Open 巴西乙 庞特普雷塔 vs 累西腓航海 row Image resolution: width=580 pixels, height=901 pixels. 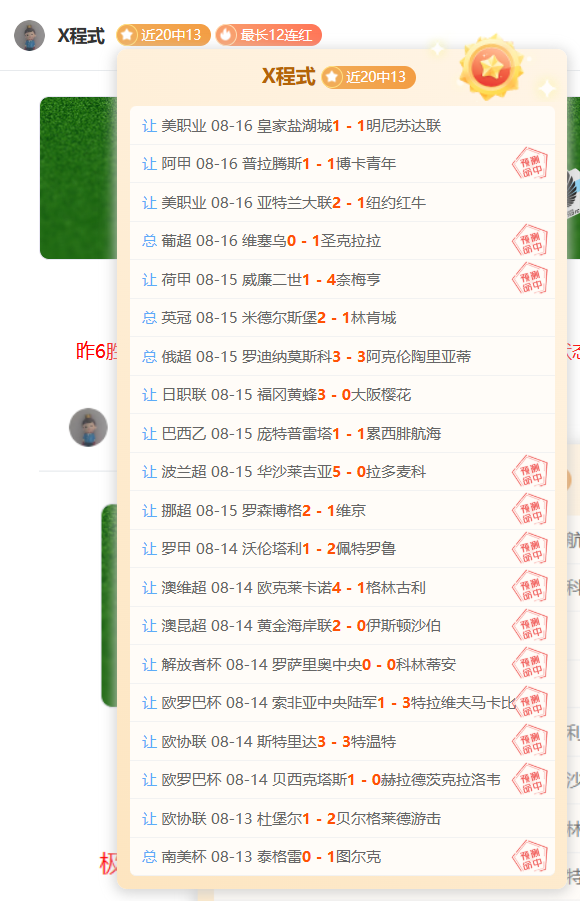click(342, 433)
